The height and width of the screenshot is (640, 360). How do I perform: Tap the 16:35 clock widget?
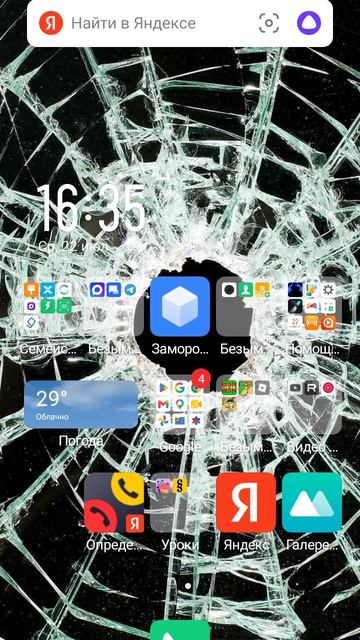pyautogui.click(x=91, y=208)
